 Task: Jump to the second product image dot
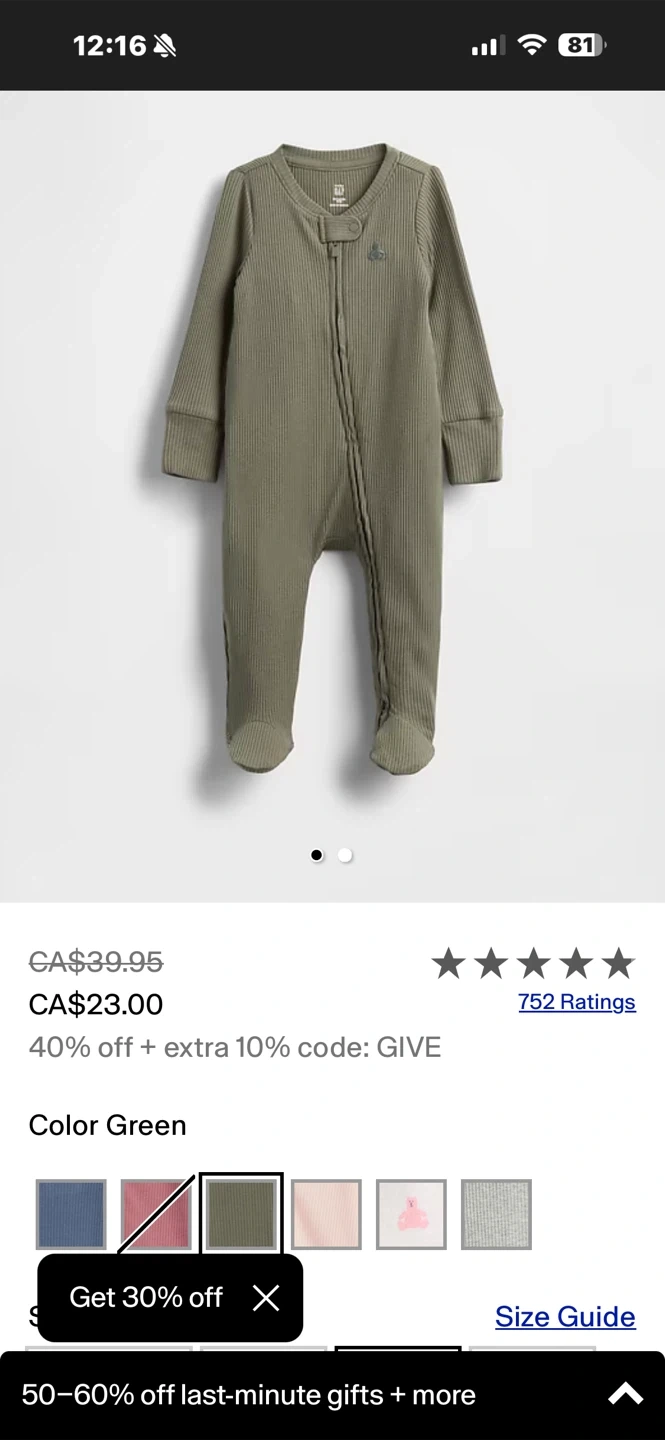tap(345, 855)
